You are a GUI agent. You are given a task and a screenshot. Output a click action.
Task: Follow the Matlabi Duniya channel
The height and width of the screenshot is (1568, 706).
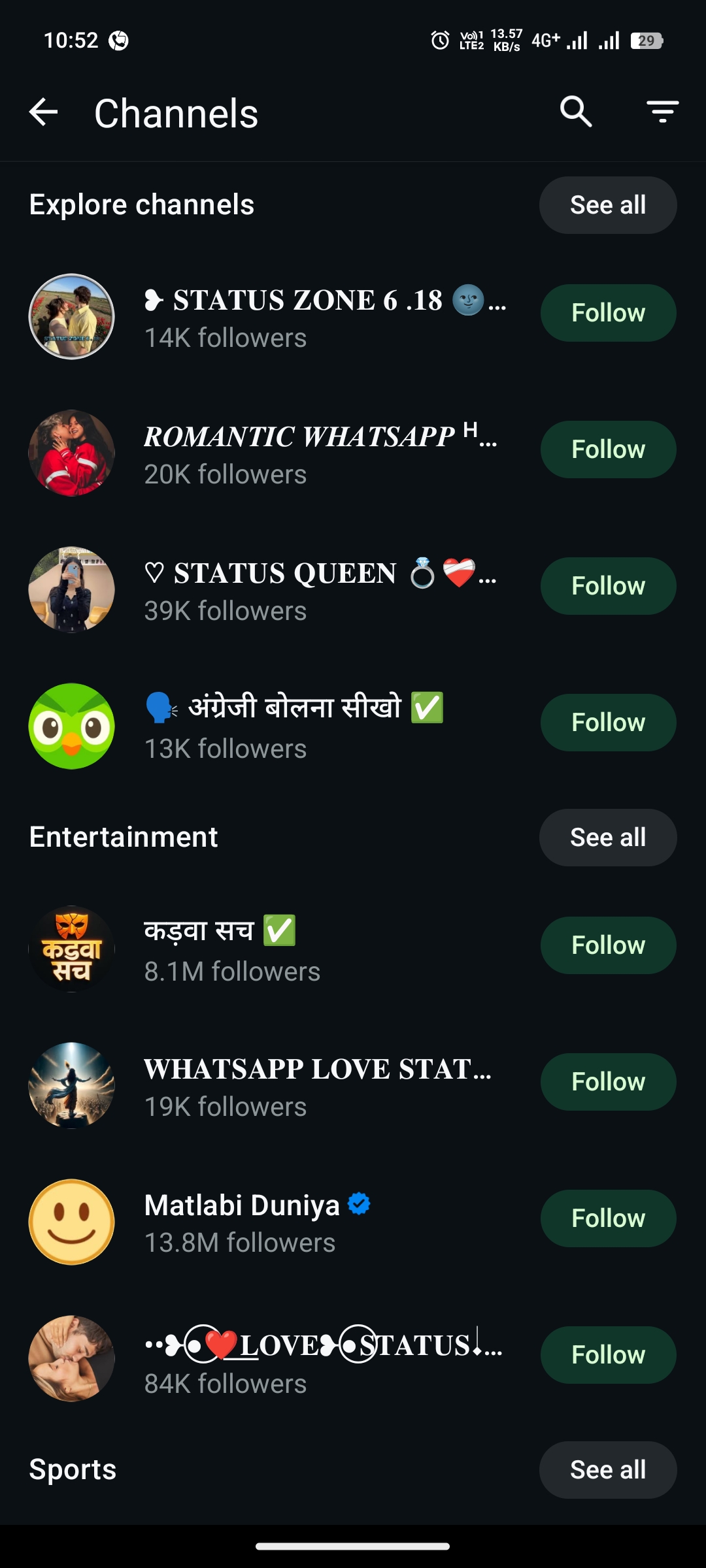pyautogui.click(x=607, y=1218)
